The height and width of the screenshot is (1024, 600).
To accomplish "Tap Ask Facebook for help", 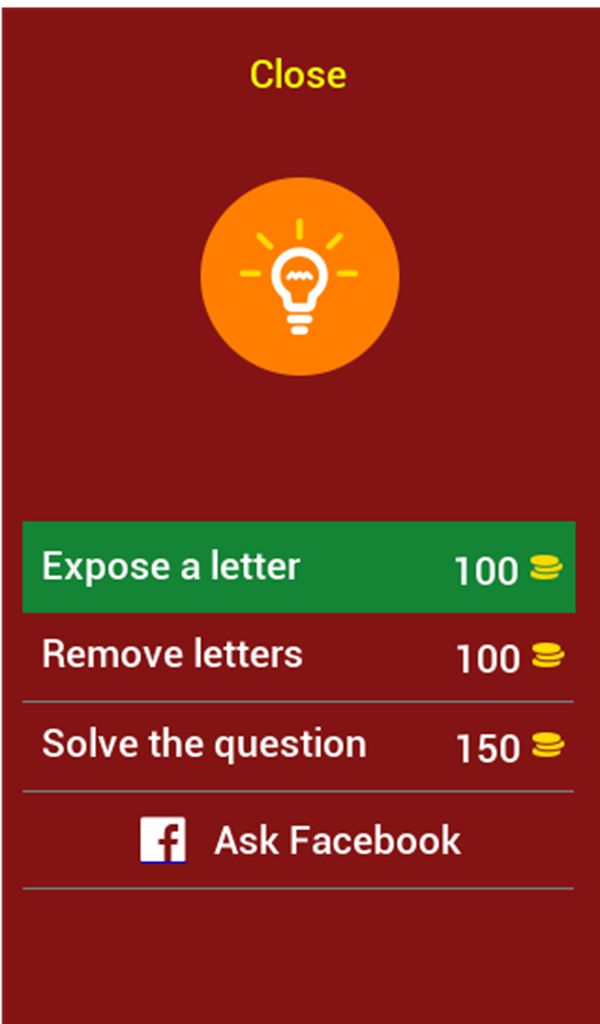I will click(x=299, y=840).
